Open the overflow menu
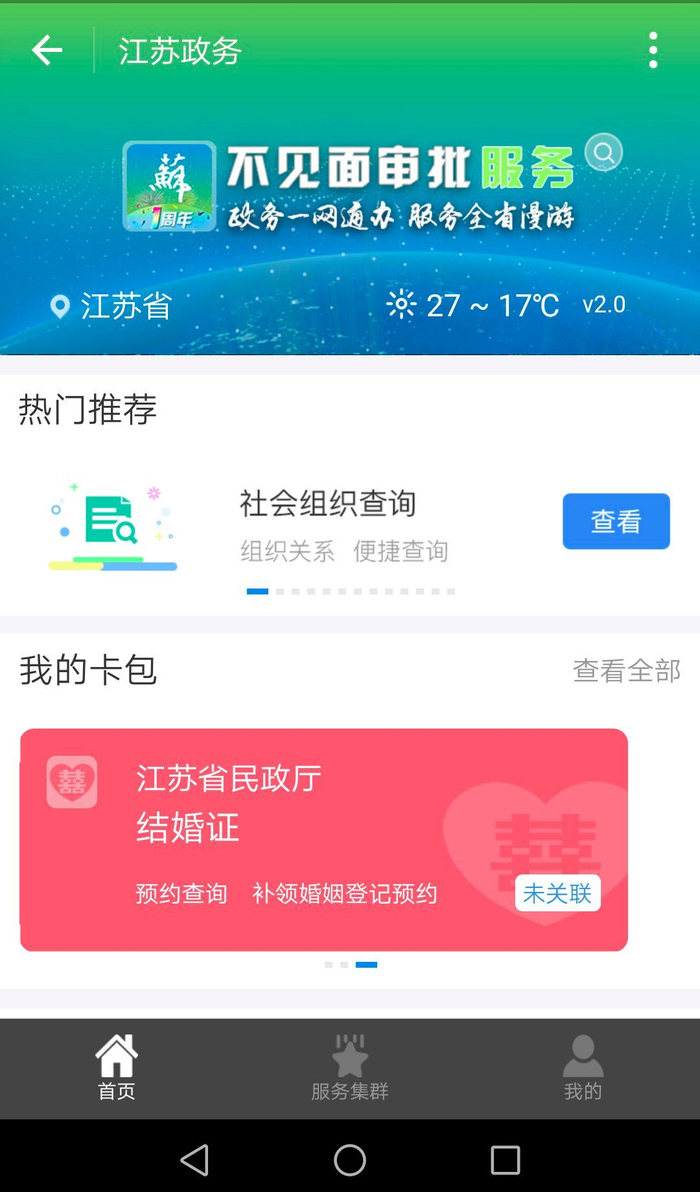The width and height of the screenshot is (700, 1192). (653, 50)
